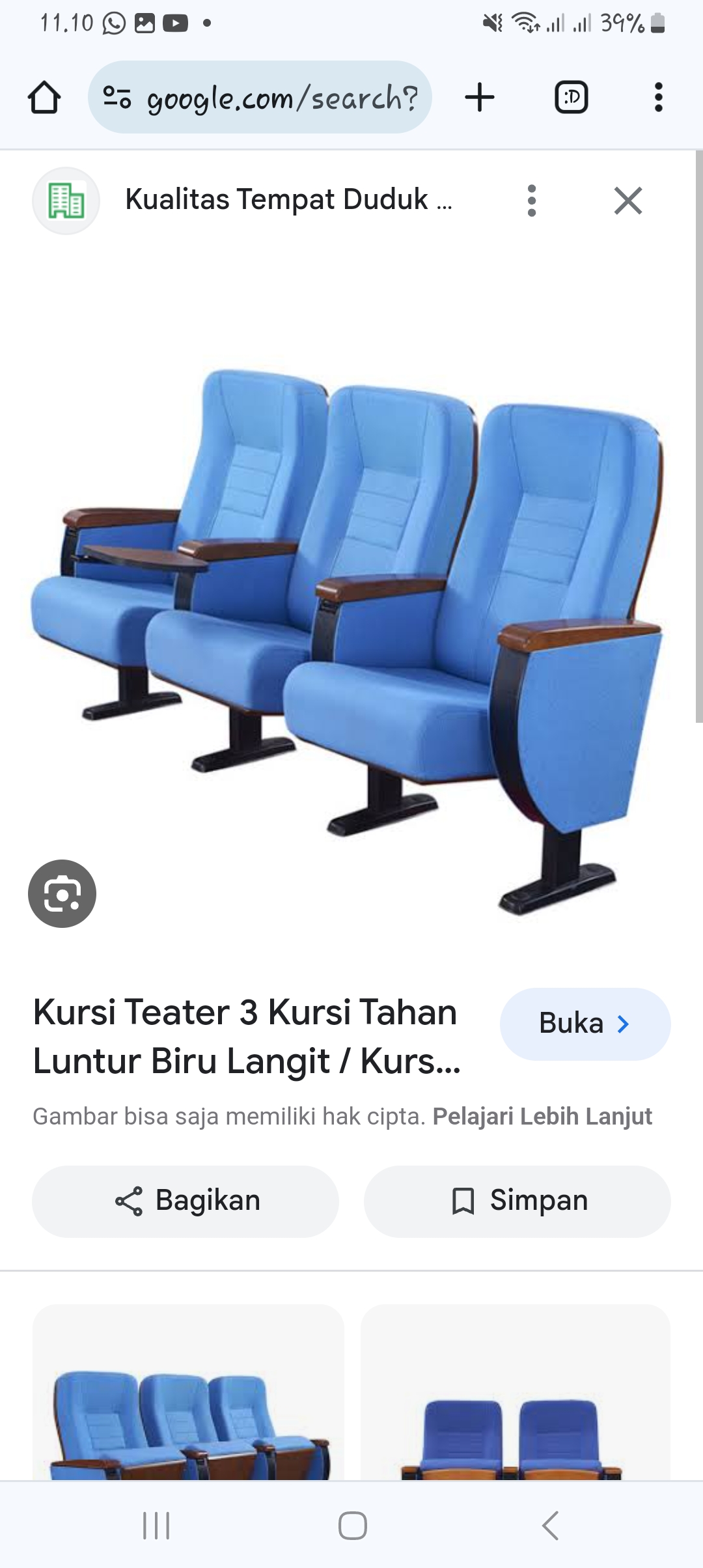Tap Buka to open the source page
Viewport: 703px width, 1568px height.
click(x=585, y=1024)
